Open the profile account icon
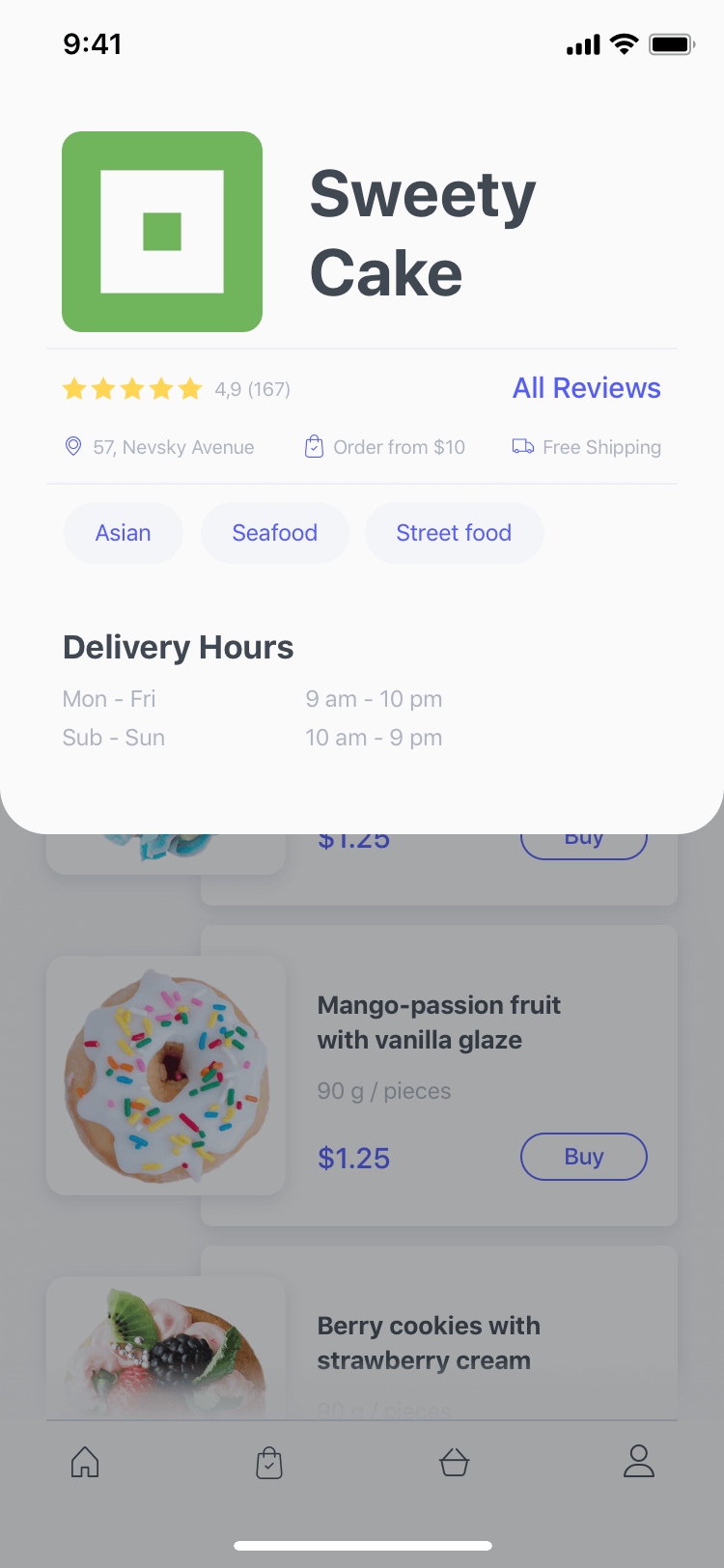The image size is (724, 1568). click(x=638, y=1462)
